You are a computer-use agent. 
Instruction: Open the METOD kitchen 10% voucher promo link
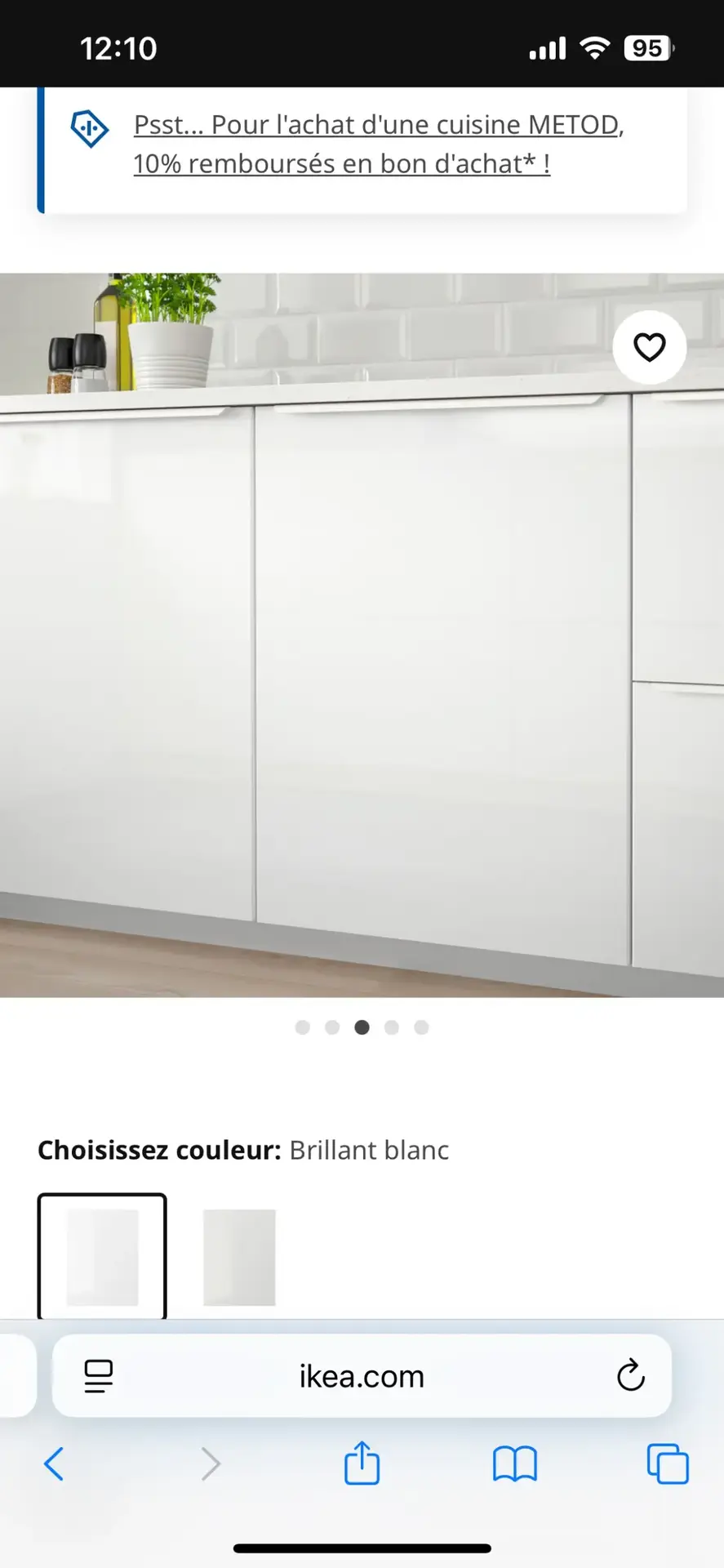point(378,145)
